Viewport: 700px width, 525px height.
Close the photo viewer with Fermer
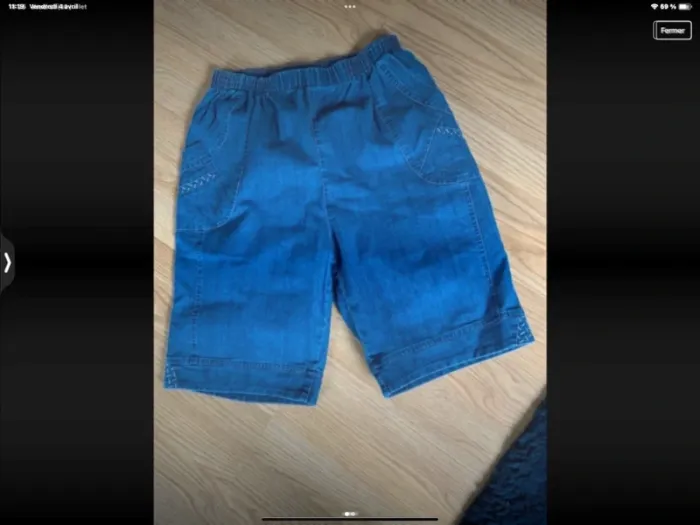tap(672, 30)
